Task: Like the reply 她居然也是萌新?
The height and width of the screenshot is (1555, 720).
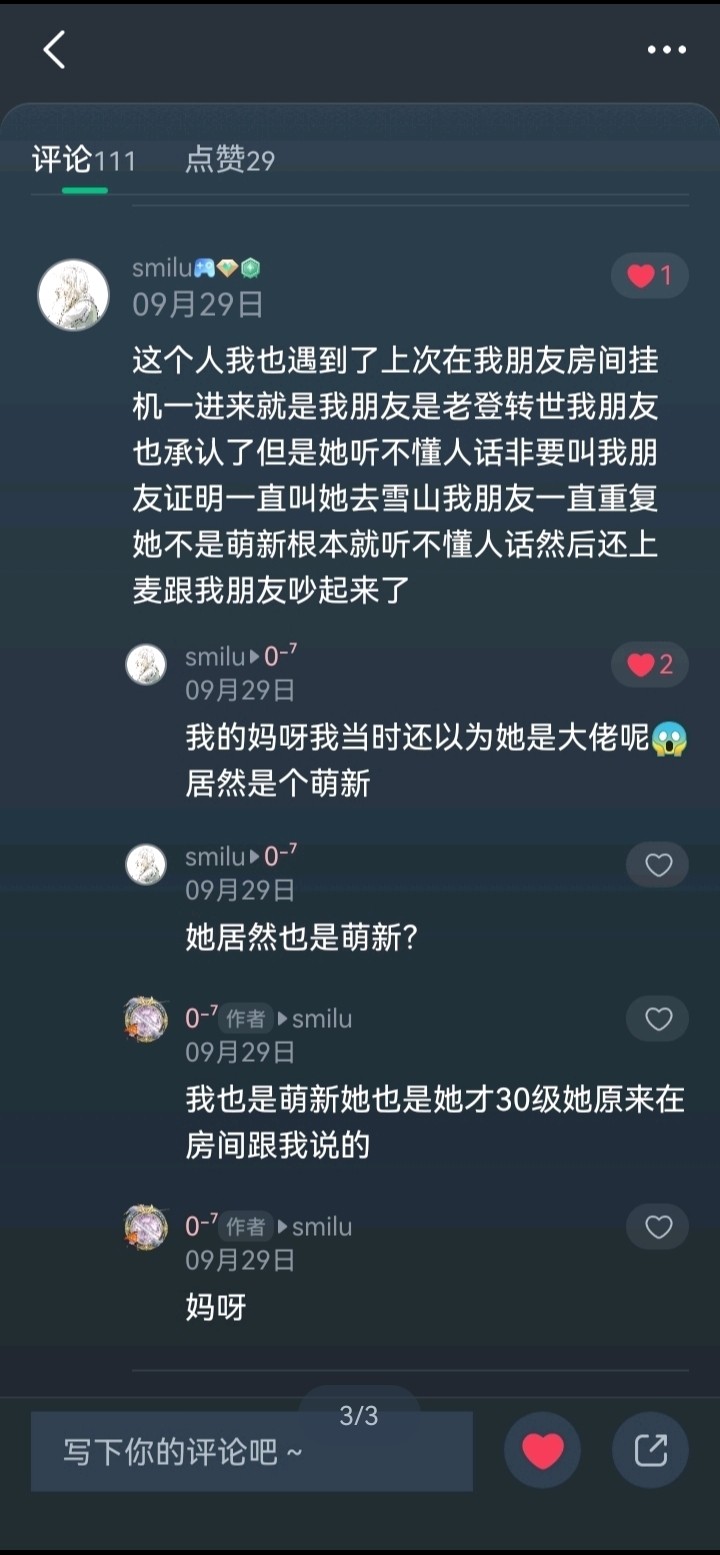Action: click(x=658, y=865)
